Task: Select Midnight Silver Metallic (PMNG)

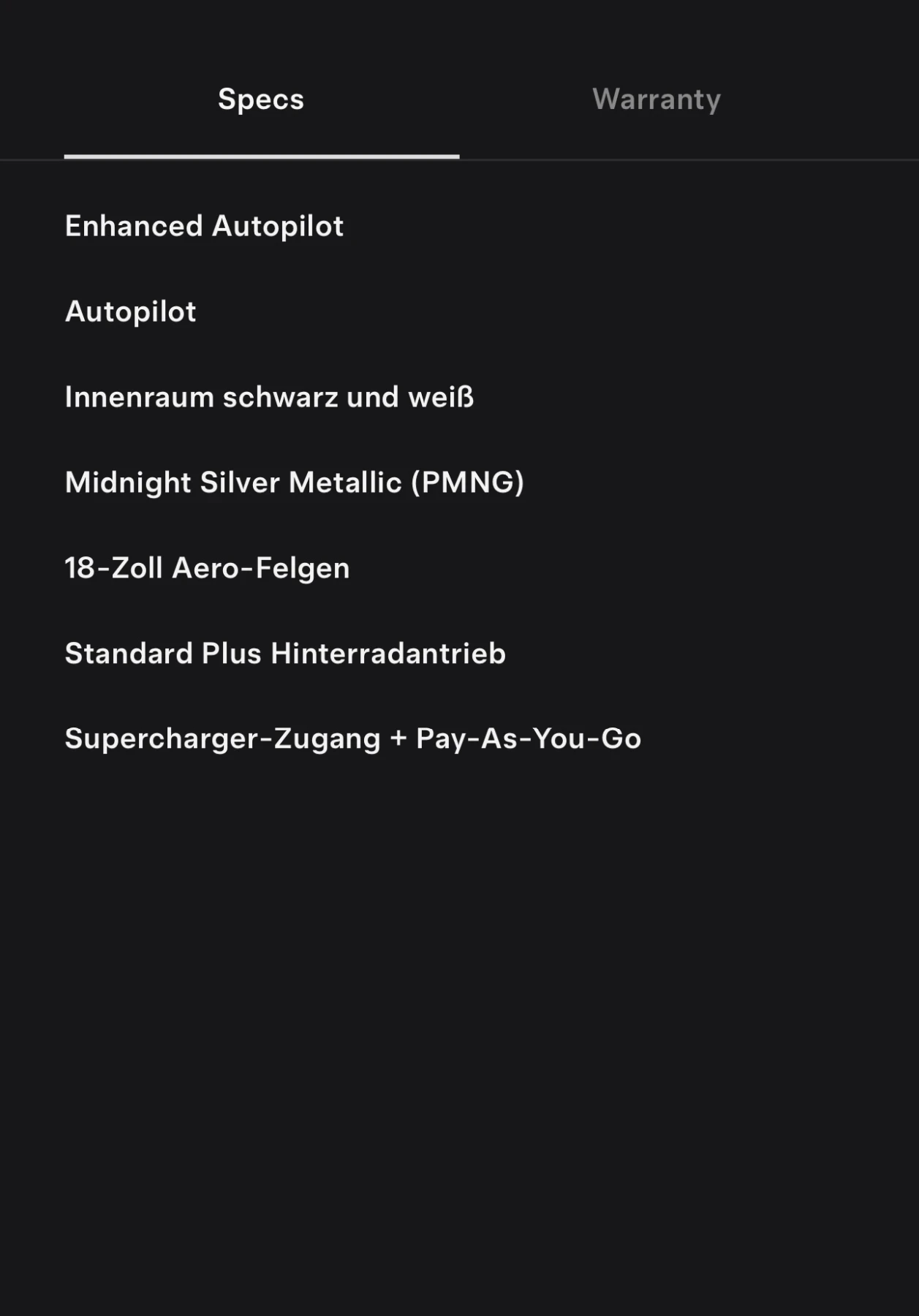Action: [x=295, y=483]
